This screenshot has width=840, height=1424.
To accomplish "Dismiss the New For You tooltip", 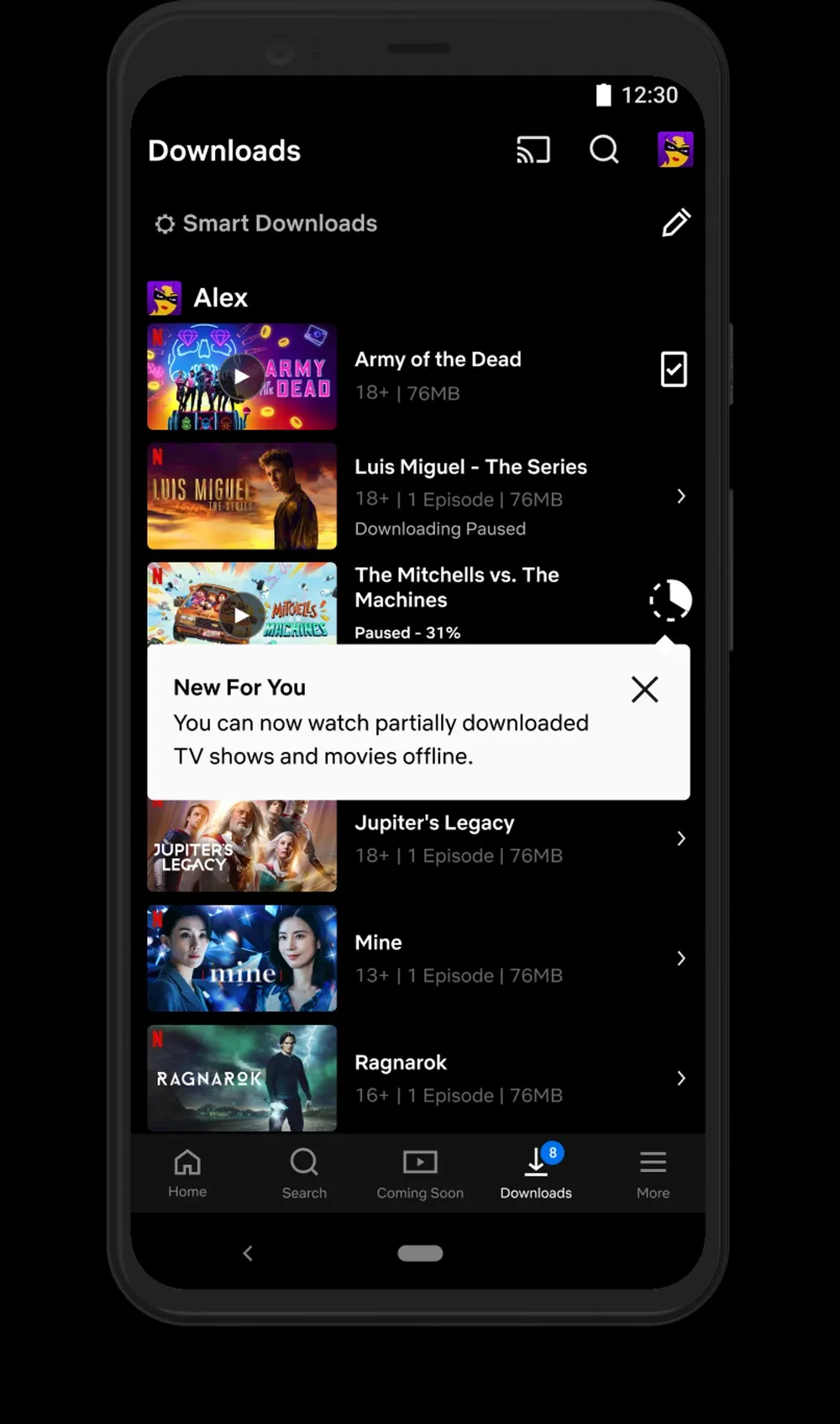I will coord(644,689).
